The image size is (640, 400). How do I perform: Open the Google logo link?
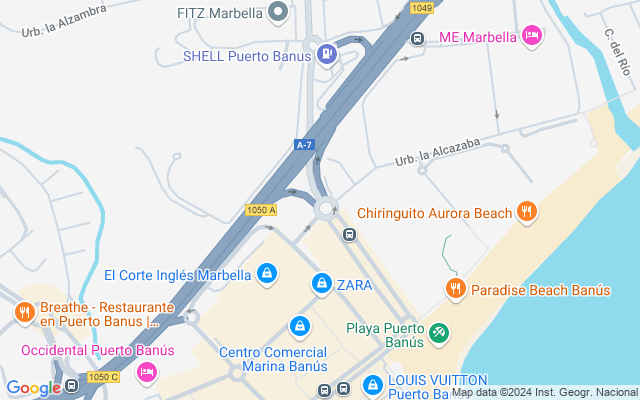tap(33, 387)
